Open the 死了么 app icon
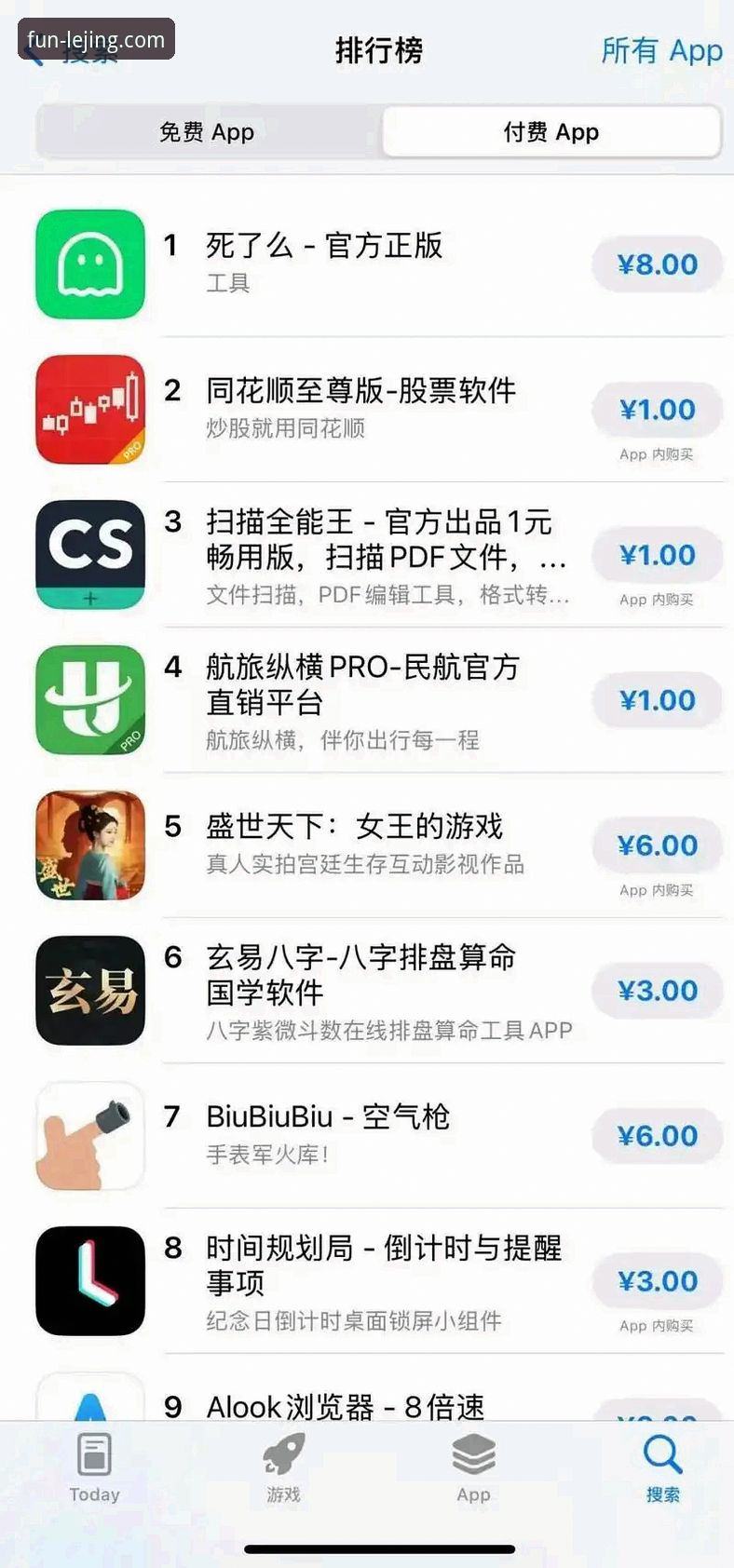The height and width of the screenshot is (1568, 734). pos(89,264)
